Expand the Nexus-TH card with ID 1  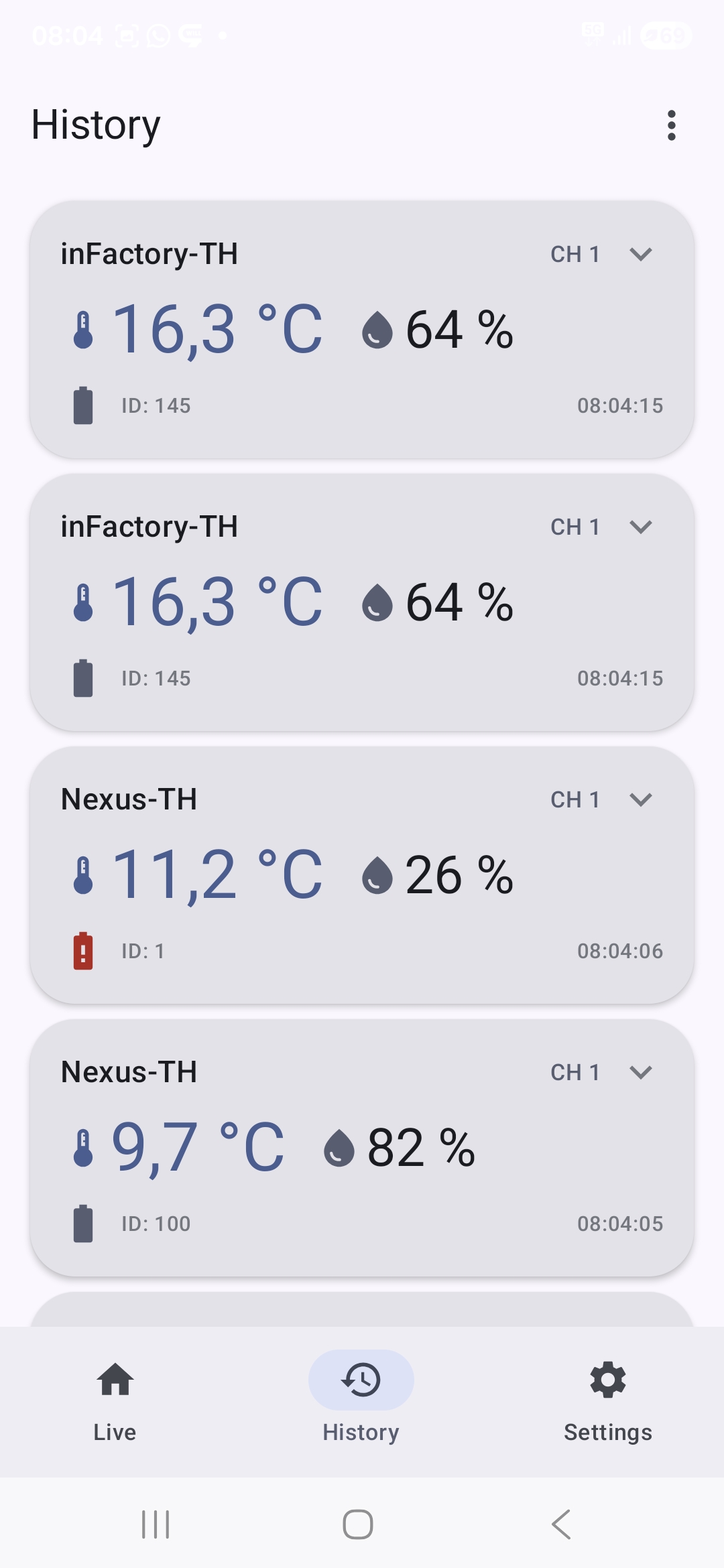point(641,799)
